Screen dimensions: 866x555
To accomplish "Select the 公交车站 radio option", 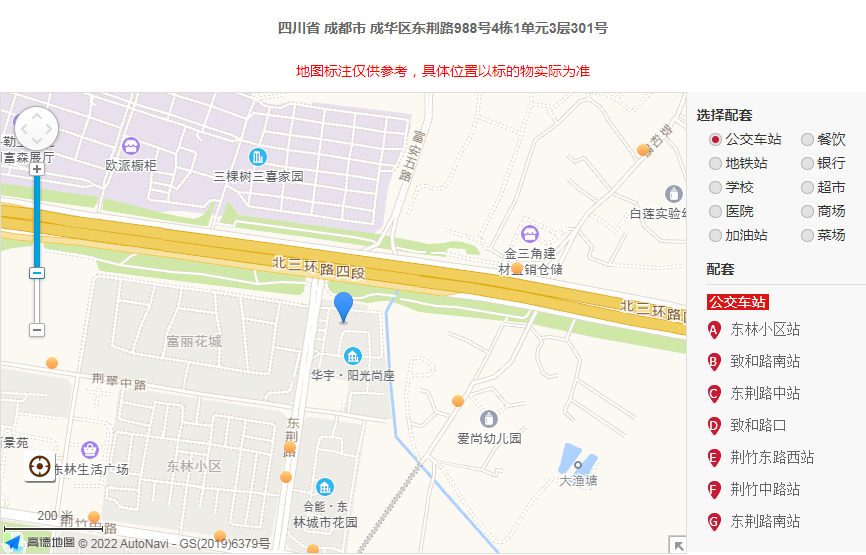I will point(715,139).
